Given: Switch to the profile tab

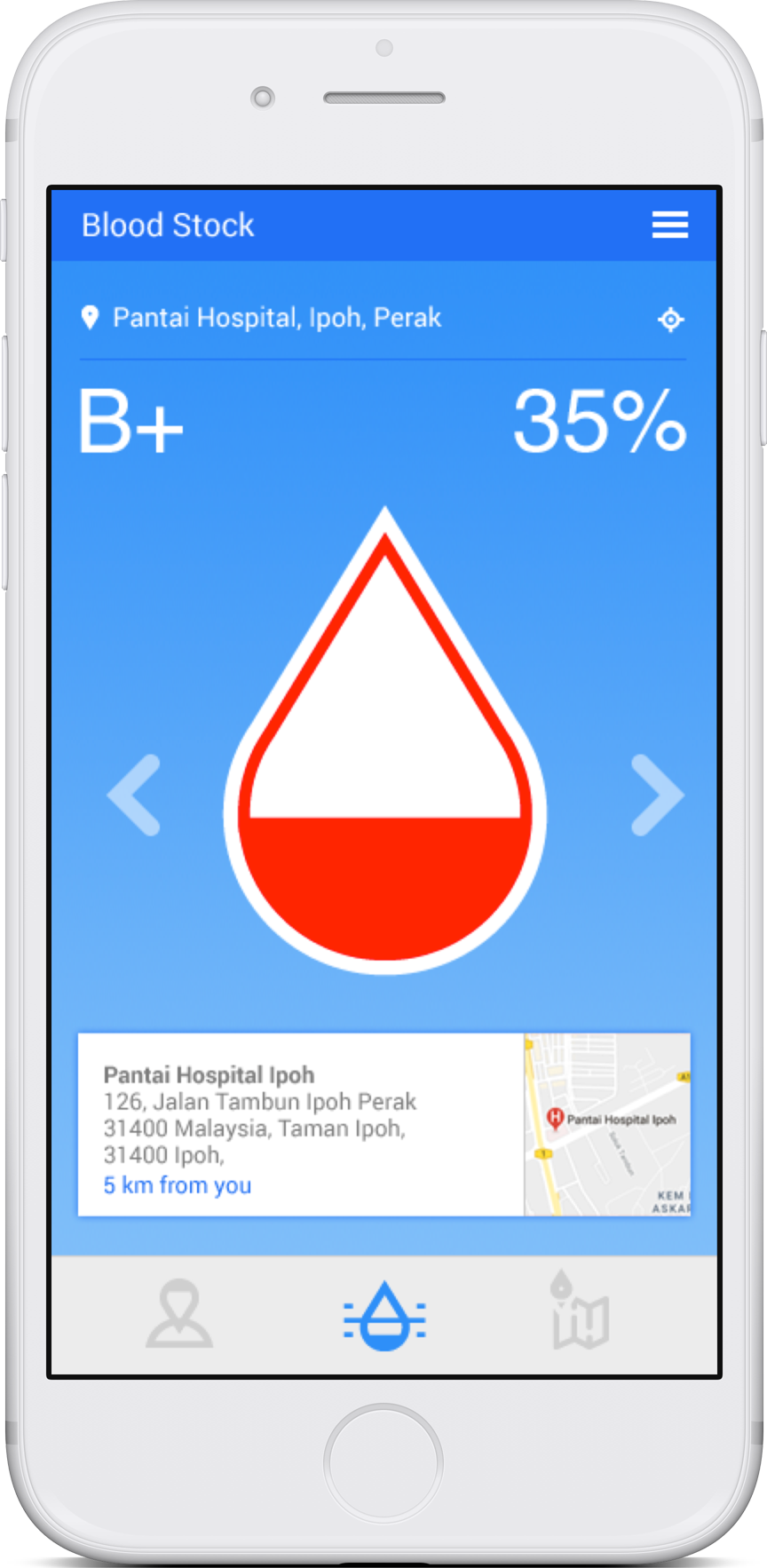Looking at the screenshot, I should 179,1314.
